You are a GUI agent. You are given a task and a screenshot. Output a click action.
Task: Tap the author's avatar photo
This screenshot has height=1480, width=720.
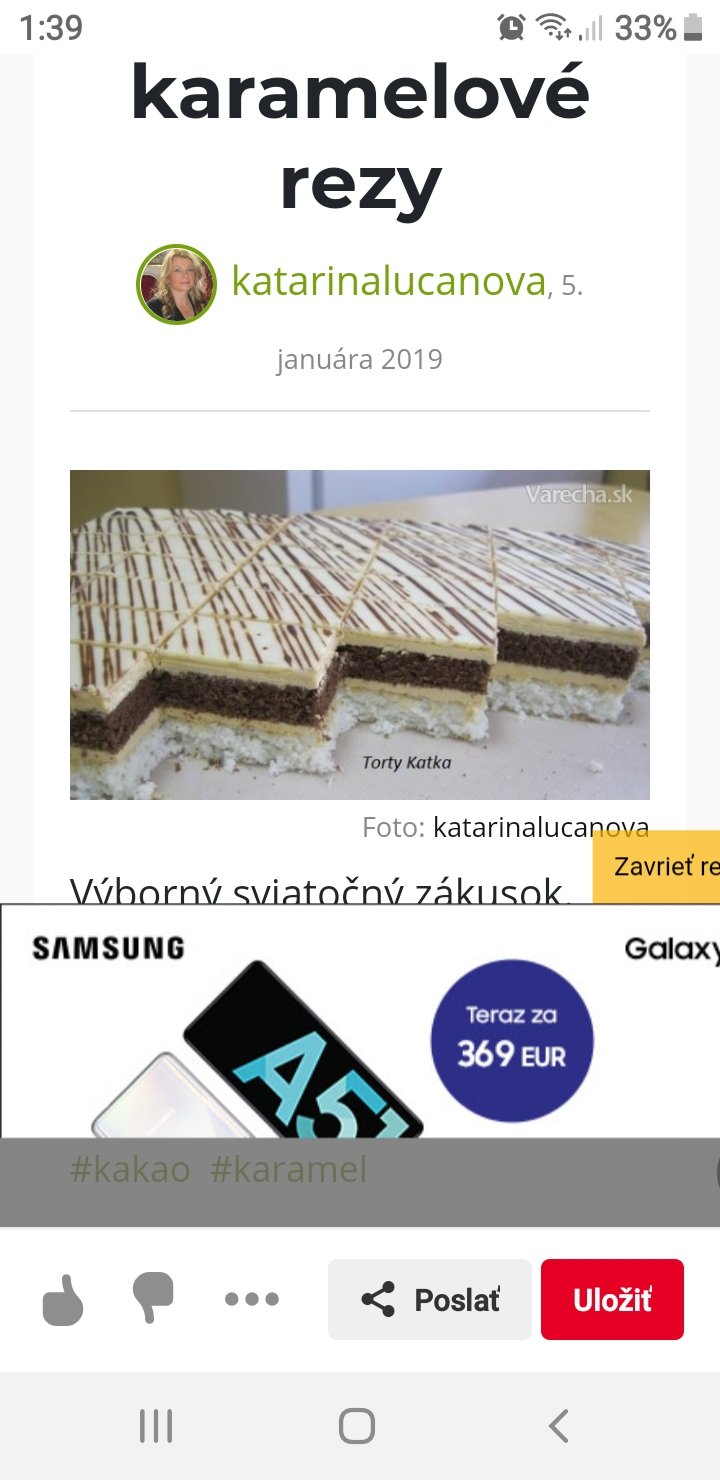click(x=176, y=284)
